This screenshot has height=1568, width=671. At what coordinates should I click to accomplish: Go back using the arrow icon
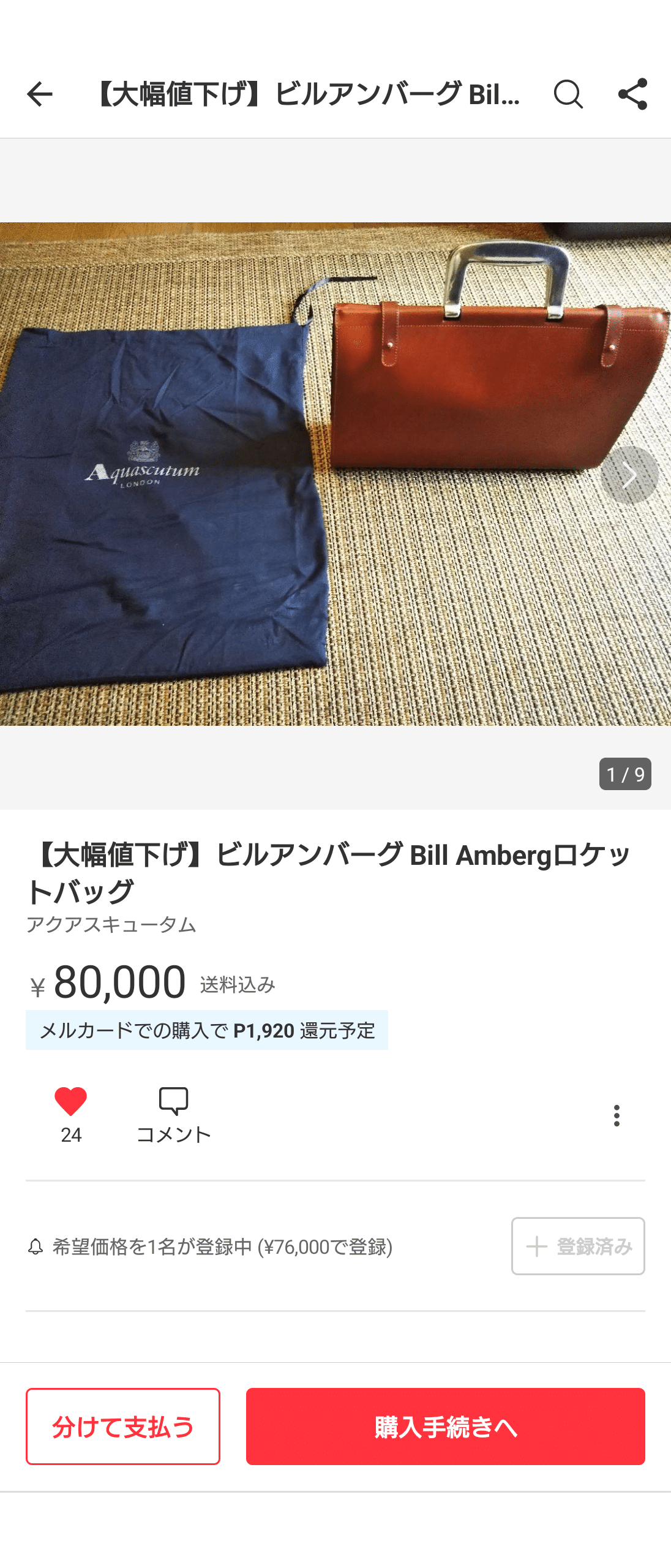[x=40, y=94]
